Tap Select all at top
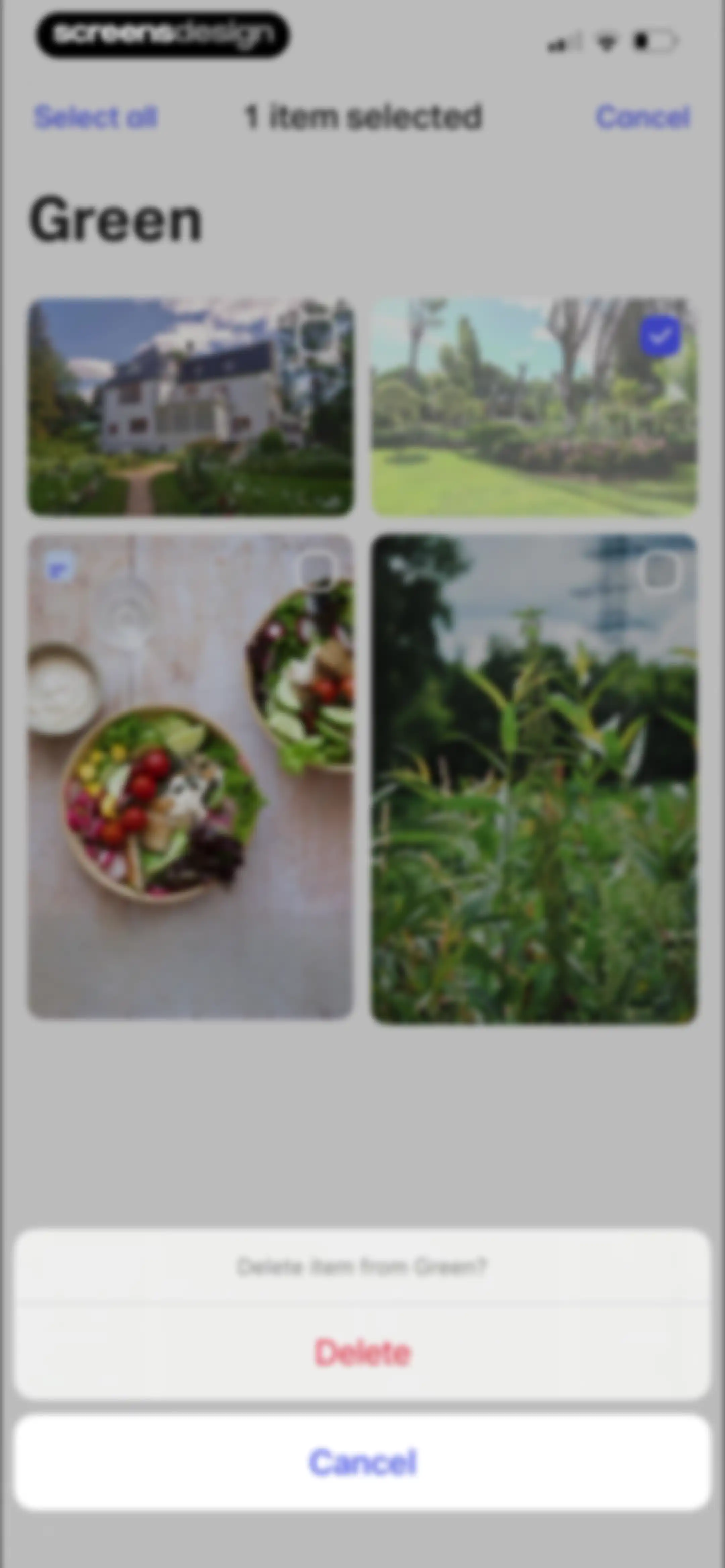The width and height of the screenshot is (725, 1568). click(x=96, y=117)
